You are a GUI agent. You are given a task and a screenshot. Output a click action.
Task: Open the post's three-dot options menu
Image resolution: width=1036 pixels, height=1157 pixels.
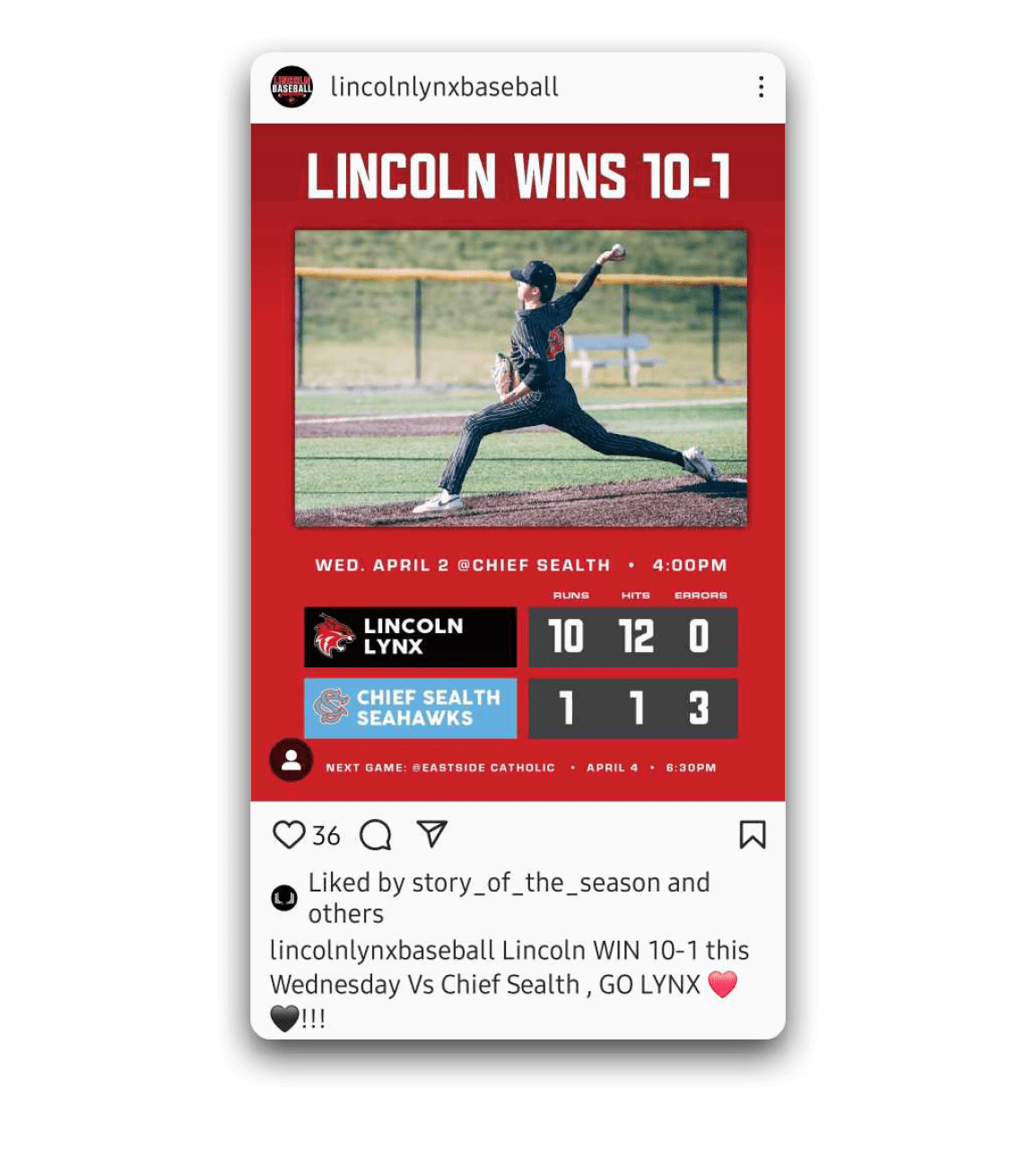[x=761, y=87]
